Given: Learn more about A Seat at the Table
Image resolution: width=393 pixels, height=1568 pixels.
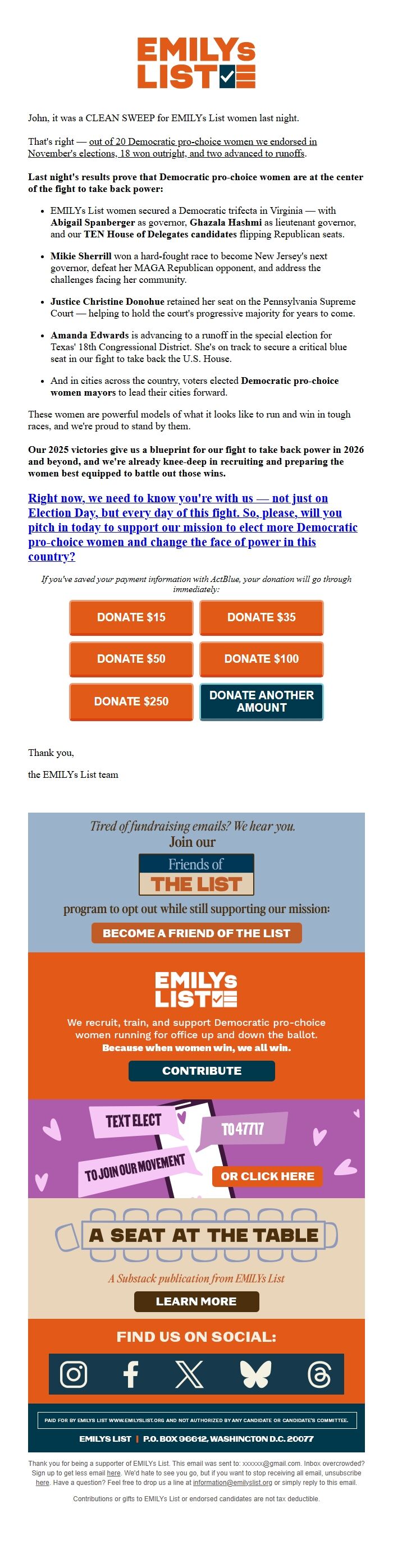Looking at the screenshot, I should [196, 1301].
